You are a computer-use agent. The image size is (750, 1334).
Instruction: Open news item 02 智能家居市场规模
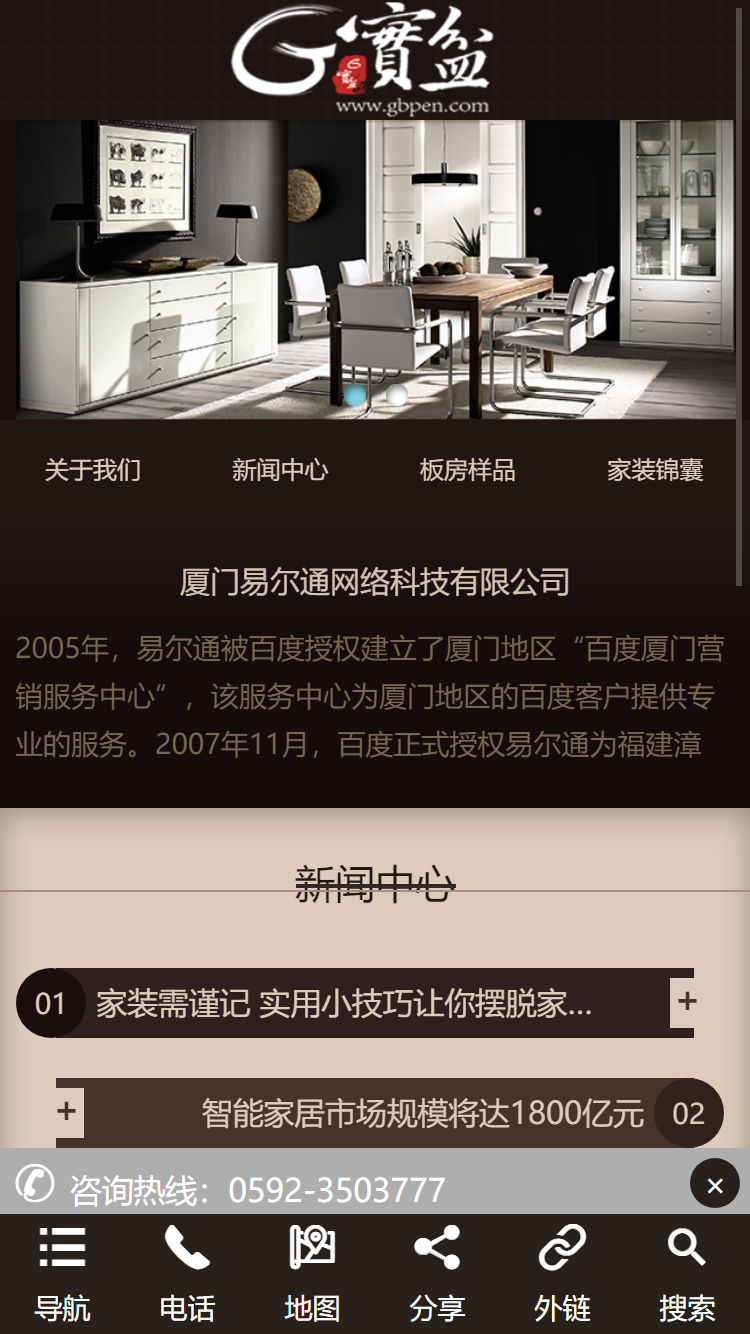(x=422, y=1113)
